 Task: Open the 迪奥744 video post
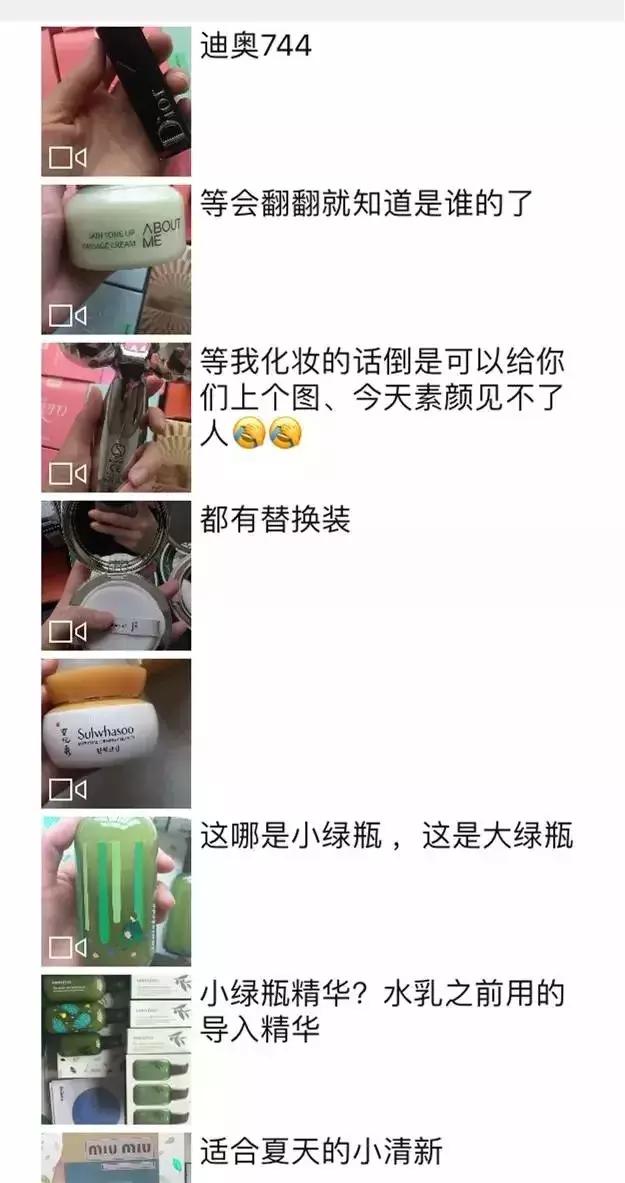pyautogui.click(x=116, y=101)
